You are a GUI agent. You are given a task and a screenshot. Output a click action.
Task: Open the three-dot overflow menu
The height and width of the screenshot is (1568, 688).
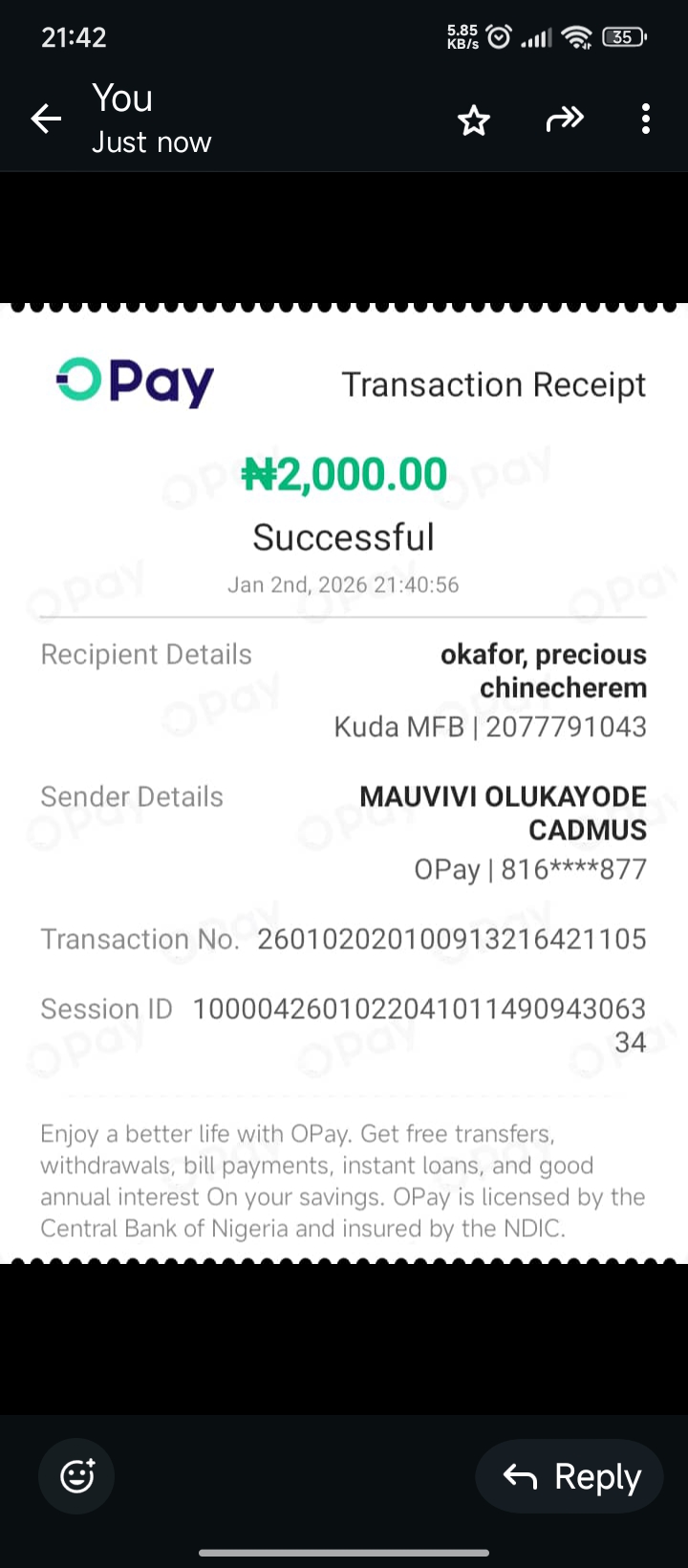click(x=646, y=120)
